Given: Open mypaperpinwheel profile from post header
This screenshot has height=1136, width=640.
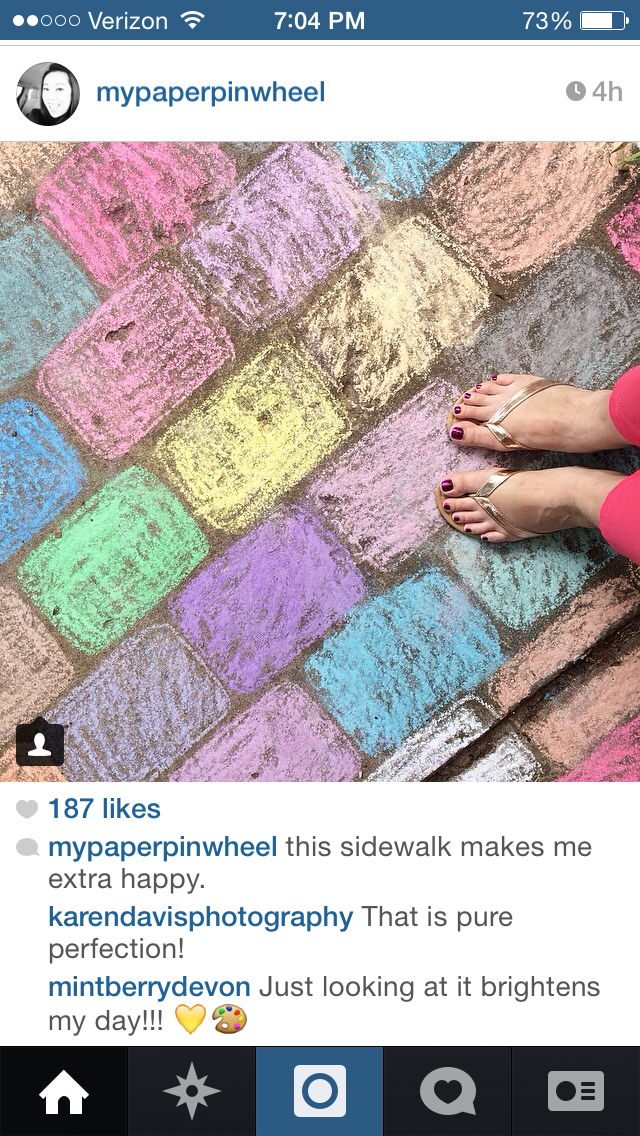Looking at the screenshot, I should [210, 93].
